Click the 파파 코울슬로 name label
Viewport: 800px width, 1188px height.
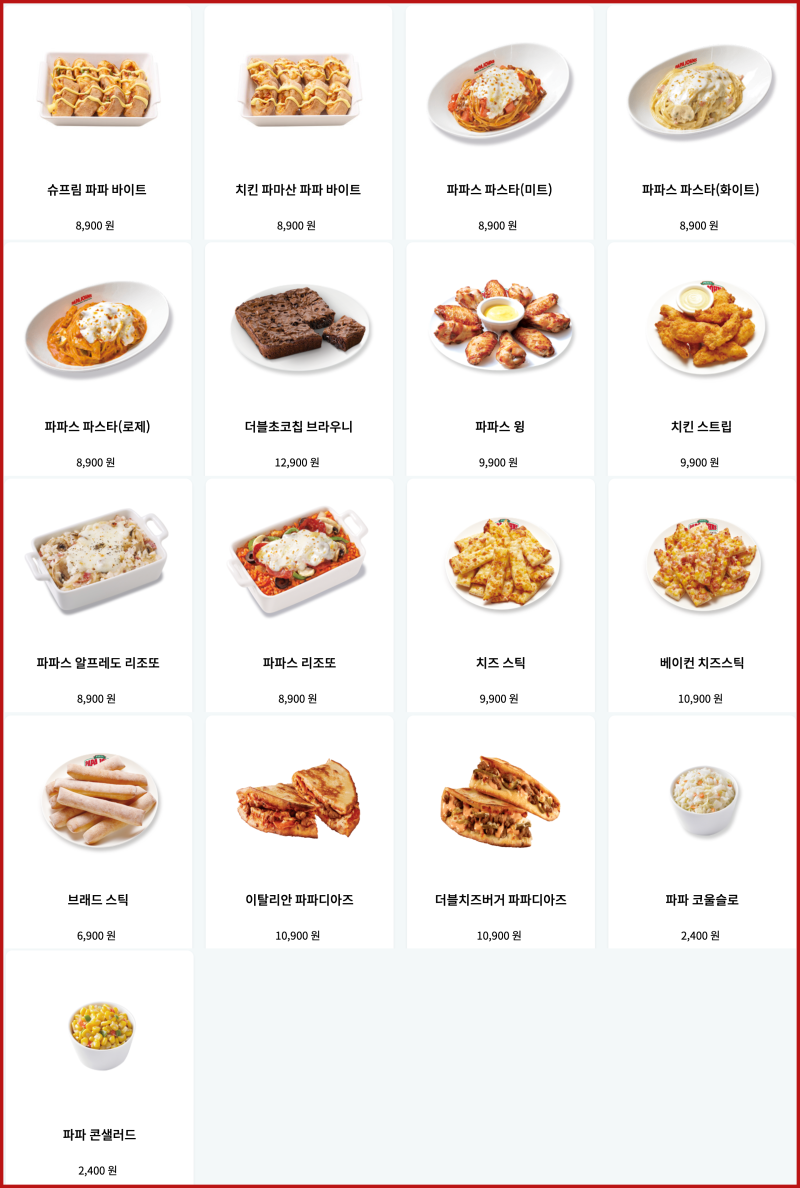(x=700, y=898)
